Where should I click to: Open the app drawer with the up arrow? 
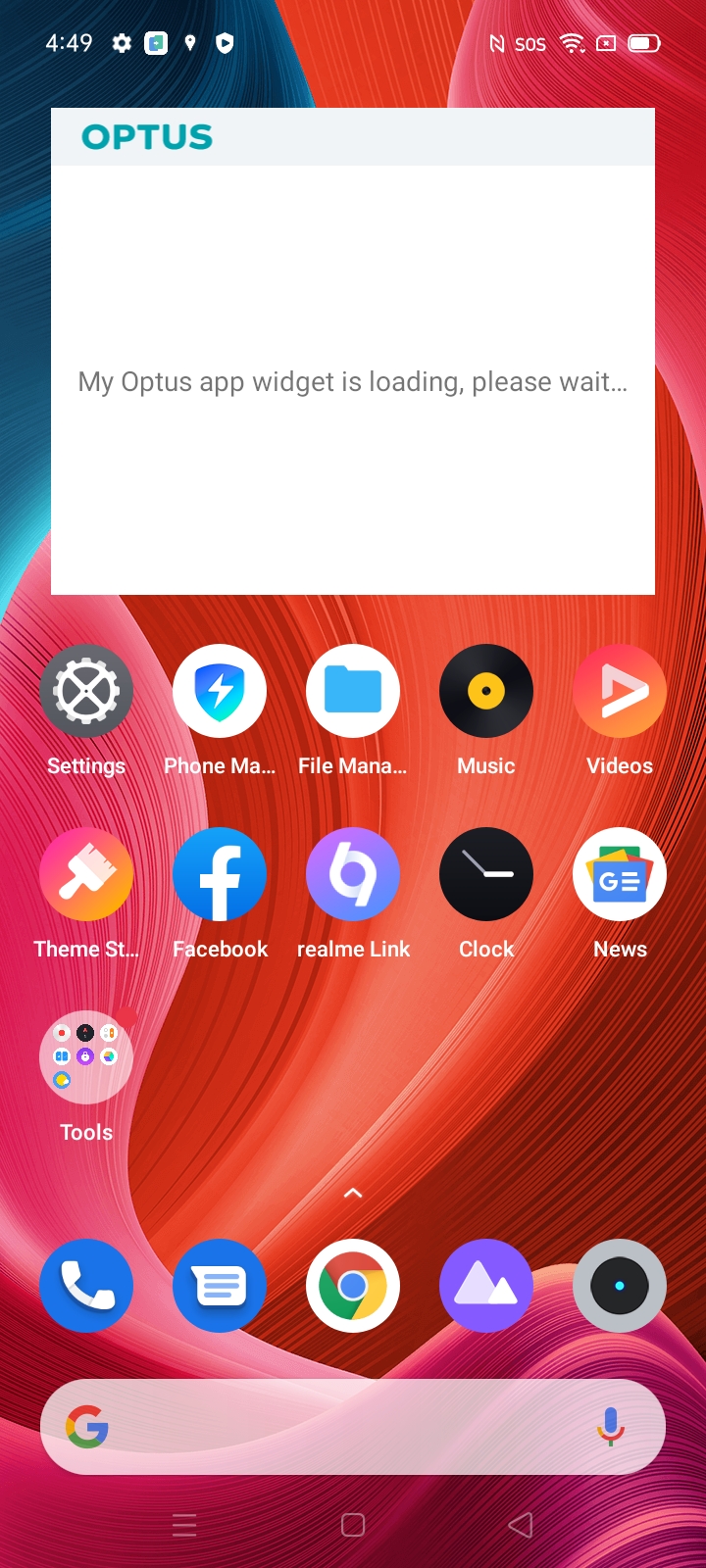[x=353, y=1193]
